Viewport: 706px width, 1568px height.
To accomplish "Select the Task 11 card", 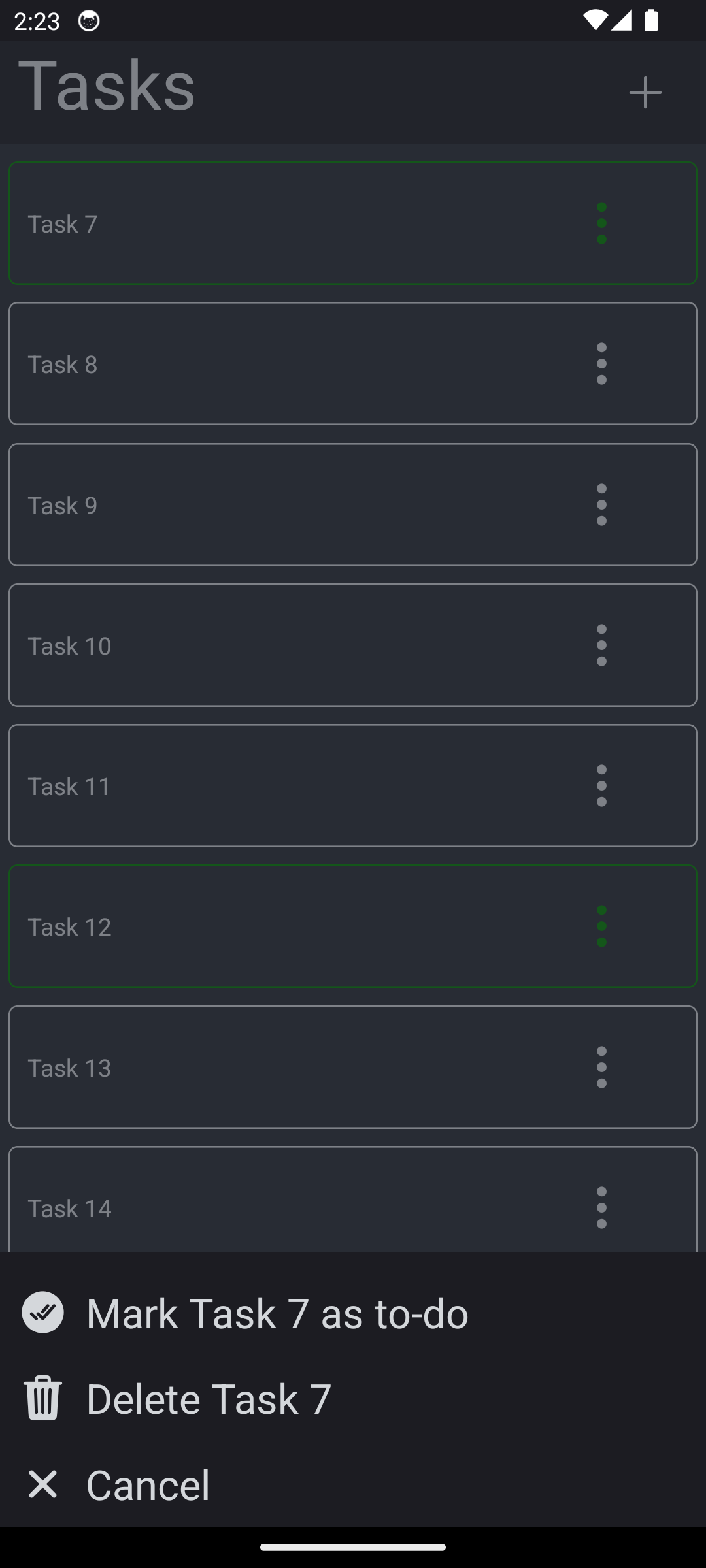I will pos(261,786).
